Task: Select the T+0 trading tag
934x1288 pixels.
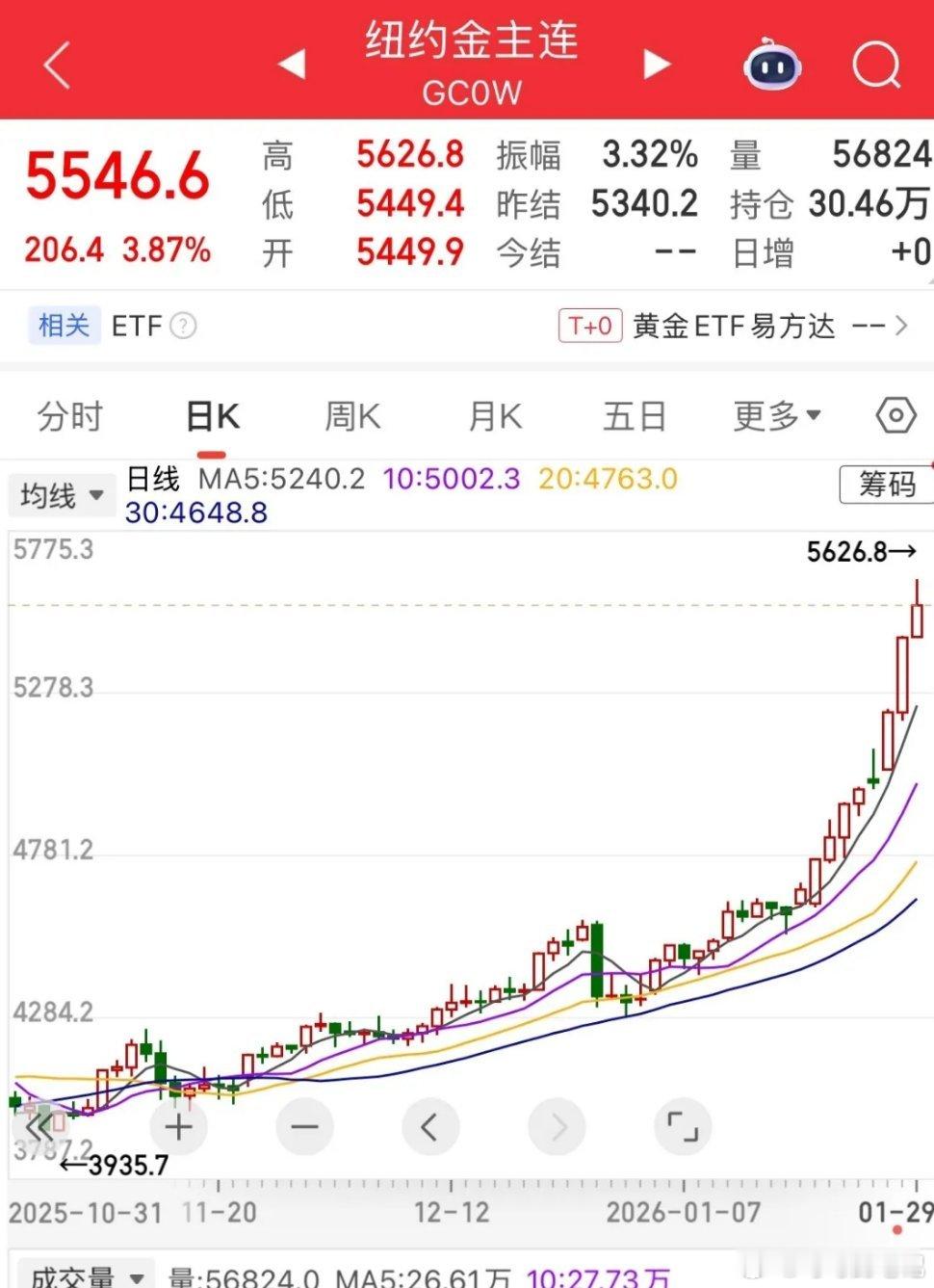Action: pos(590,326)
